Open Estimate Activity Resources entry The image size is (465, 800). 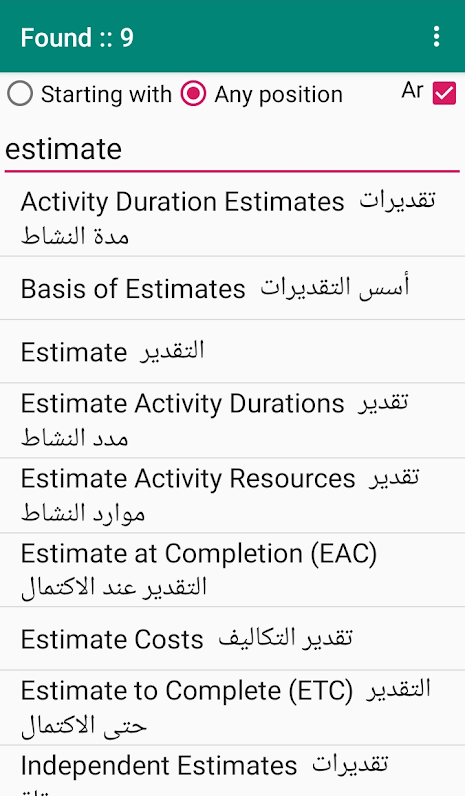[232, 495]
